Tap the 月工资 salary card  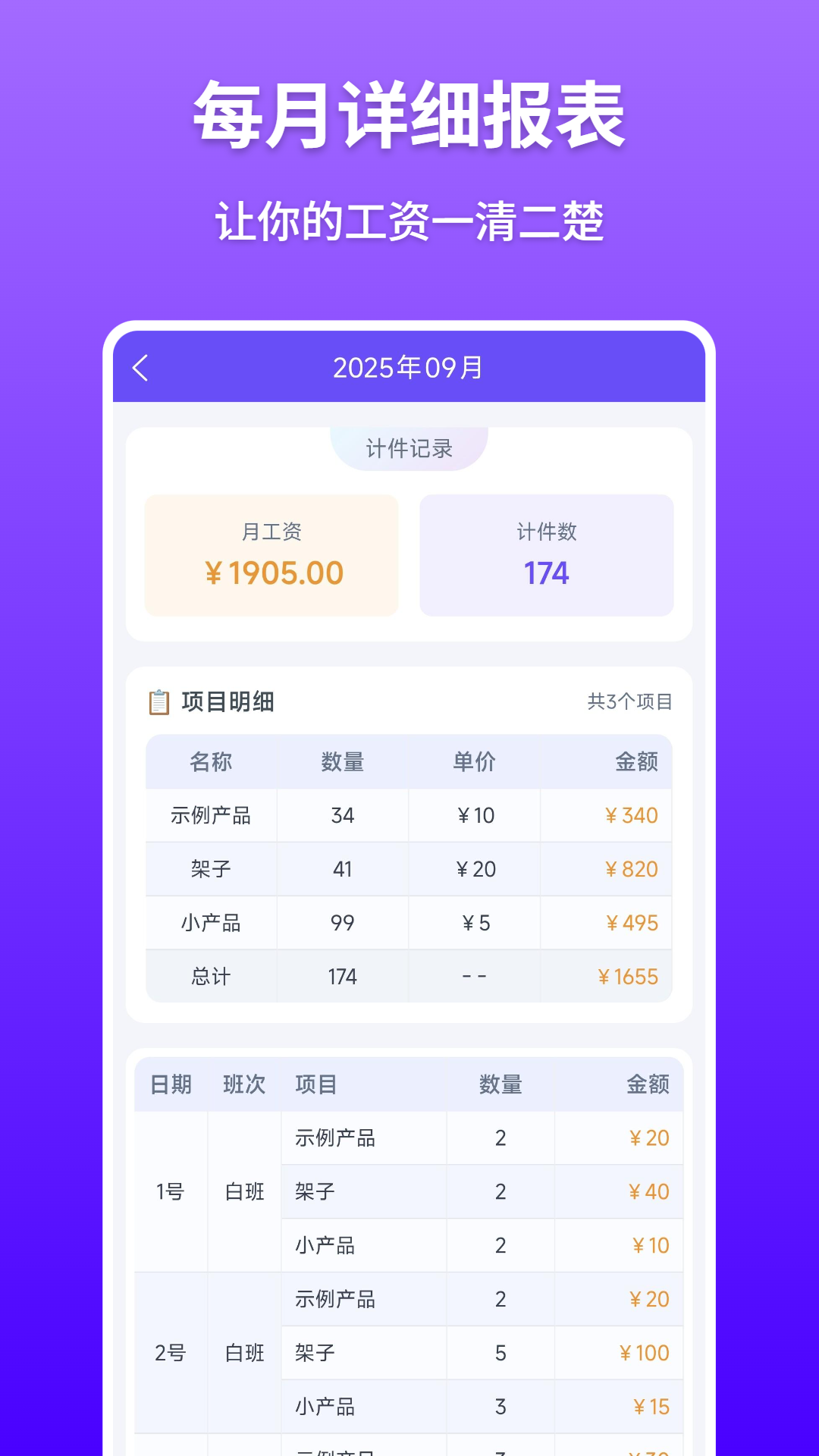click(271, 554)
